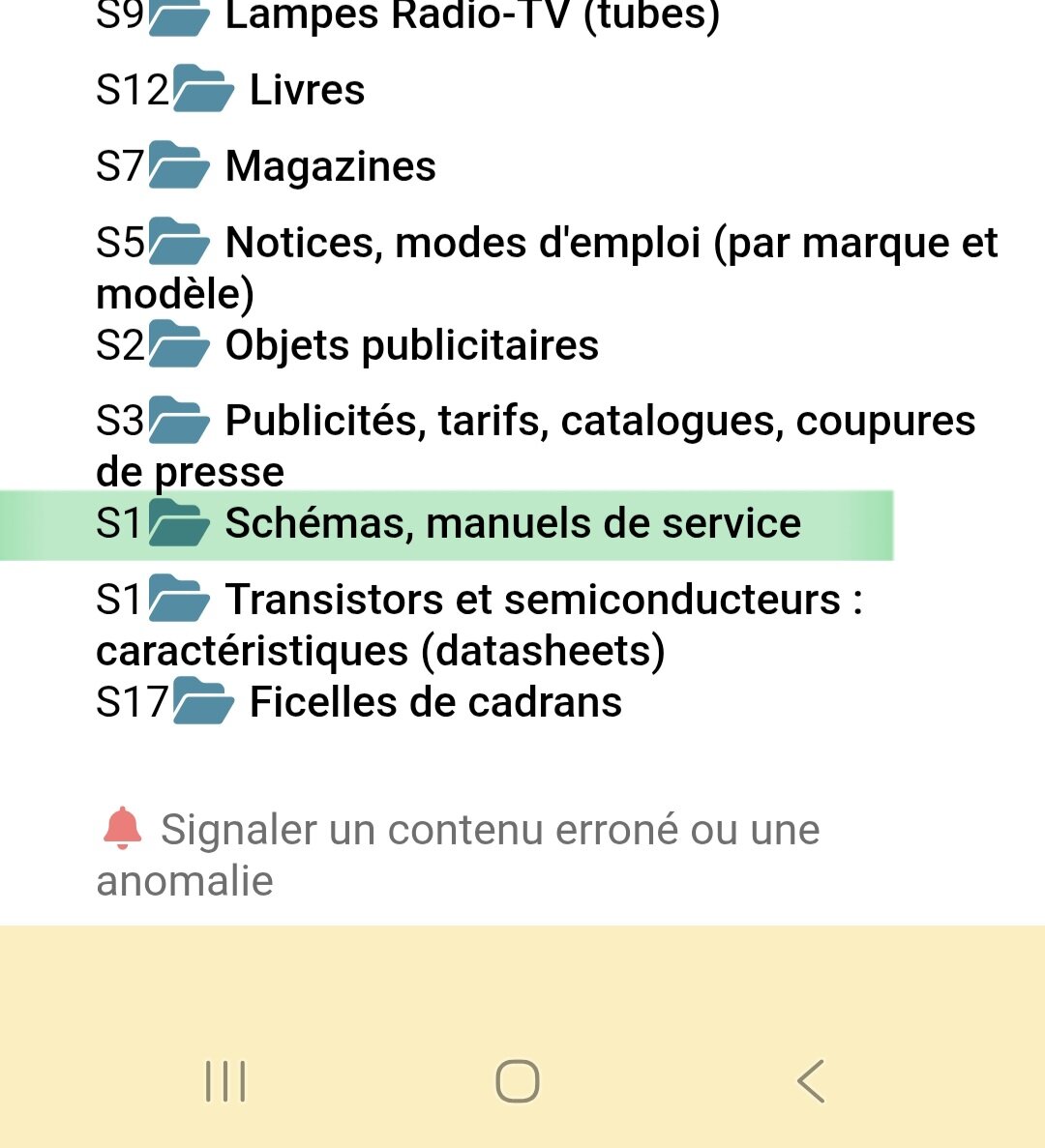Open Notices, modes d'emploi folder

(x=610, y=243)
